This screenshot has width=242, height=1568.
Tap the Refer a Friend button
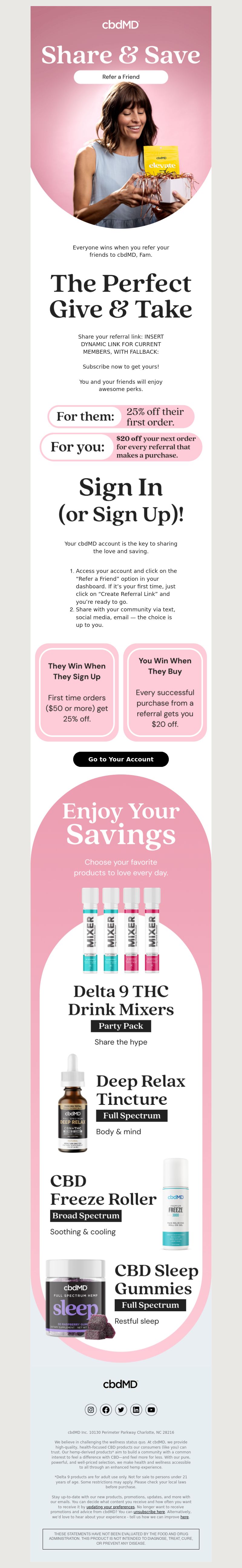coord(121,77)
